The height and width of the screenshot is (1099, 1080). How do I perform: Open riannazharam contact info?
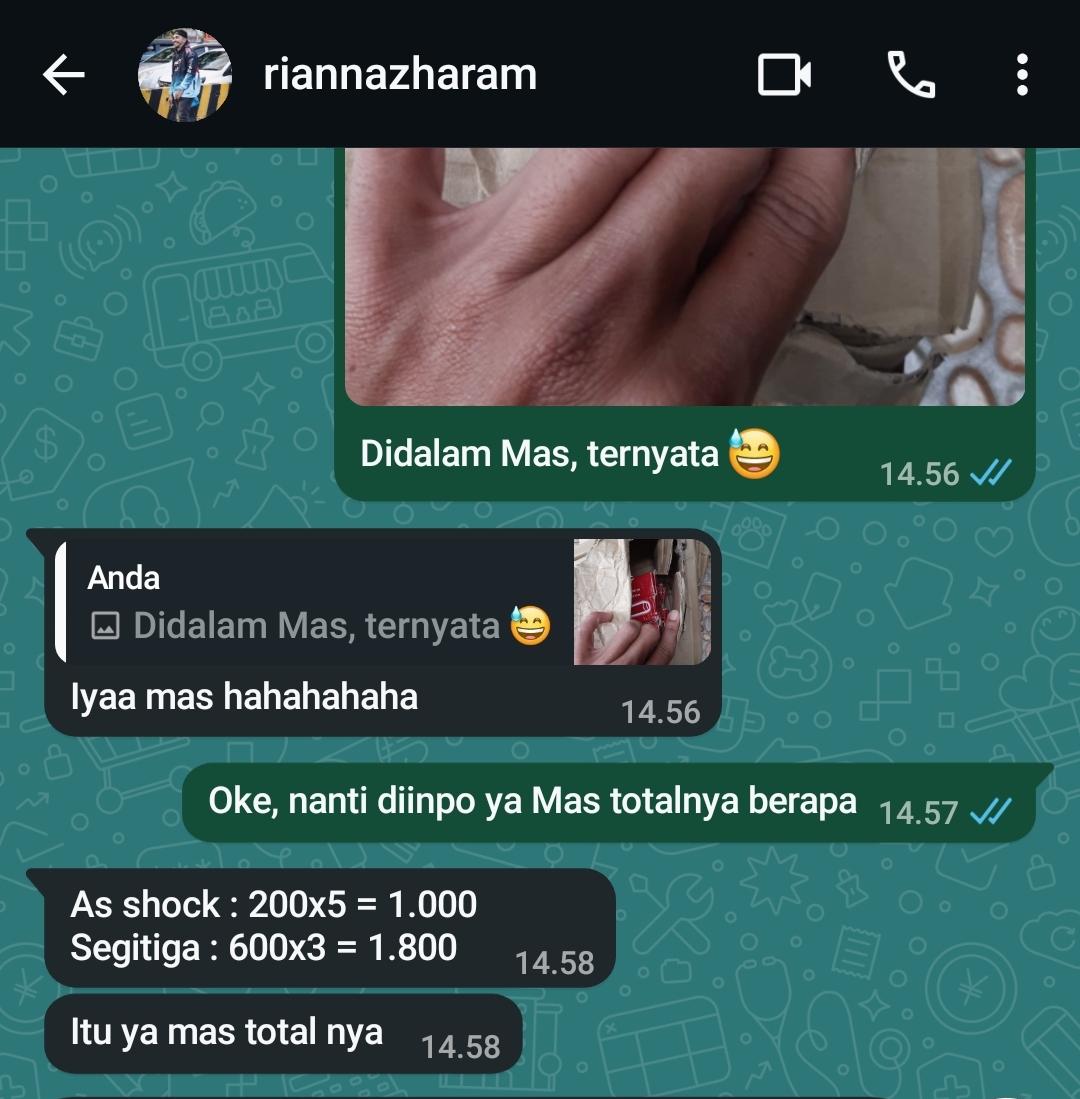(x=400, y=75)
